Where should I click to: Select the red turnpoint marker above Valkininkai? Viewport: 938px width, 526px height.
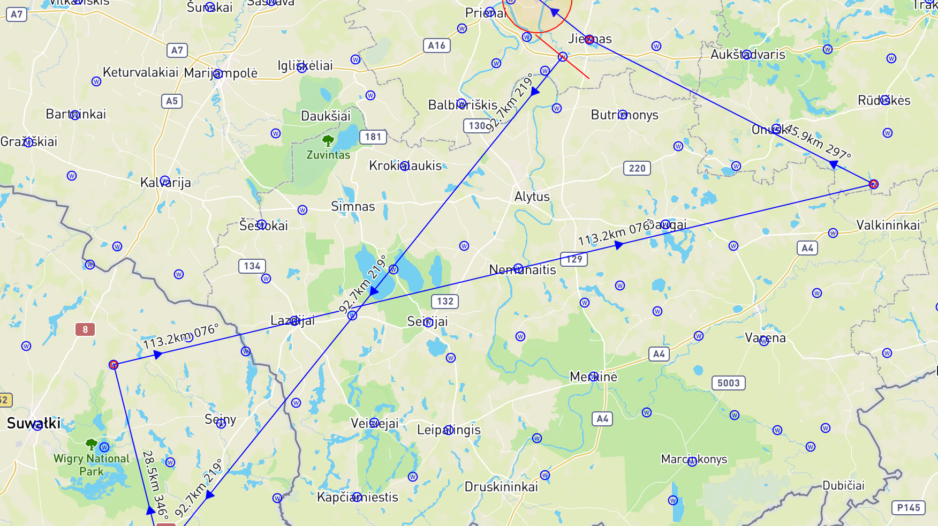(873, 184)
